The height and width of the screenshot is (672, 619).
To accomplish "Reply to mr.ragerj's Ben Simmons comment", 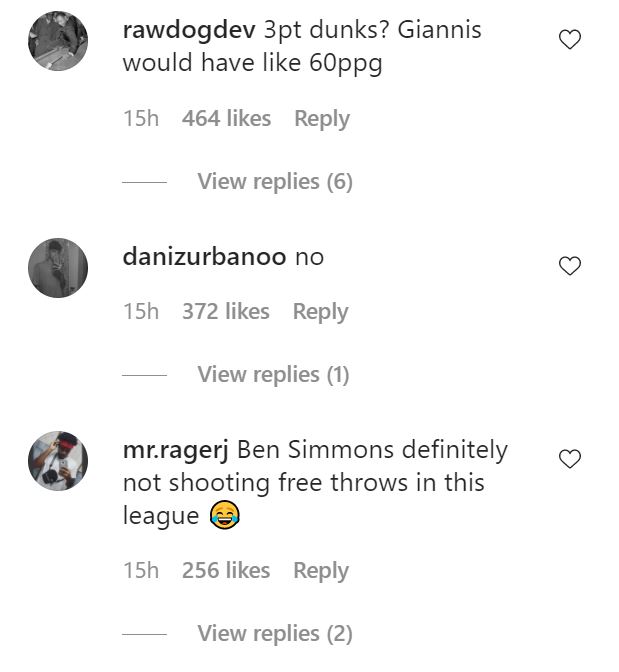I will point(320,570).
